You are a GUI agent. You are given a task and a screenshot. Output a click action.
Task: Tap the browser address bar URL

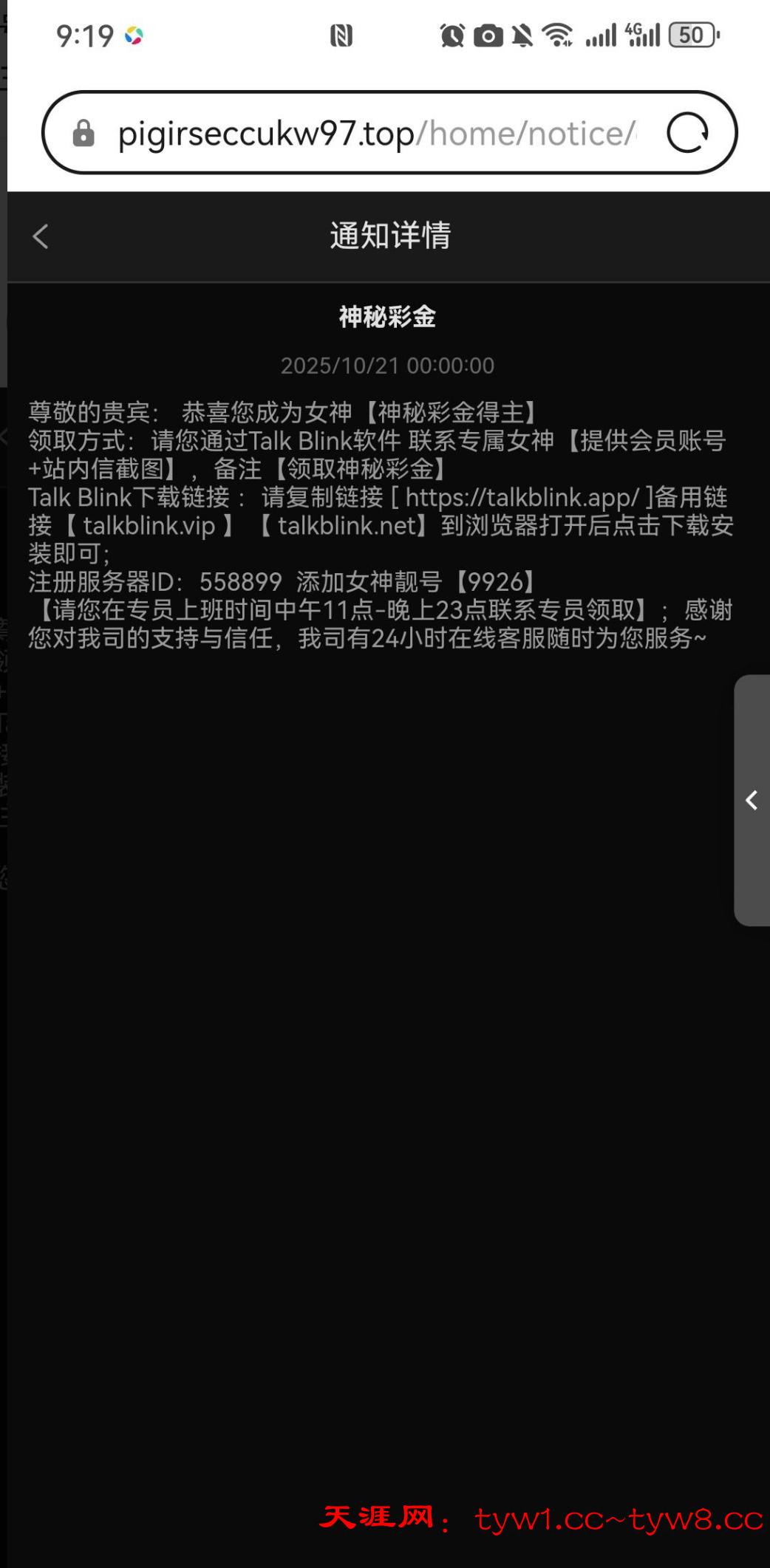[x=376, y=134]
